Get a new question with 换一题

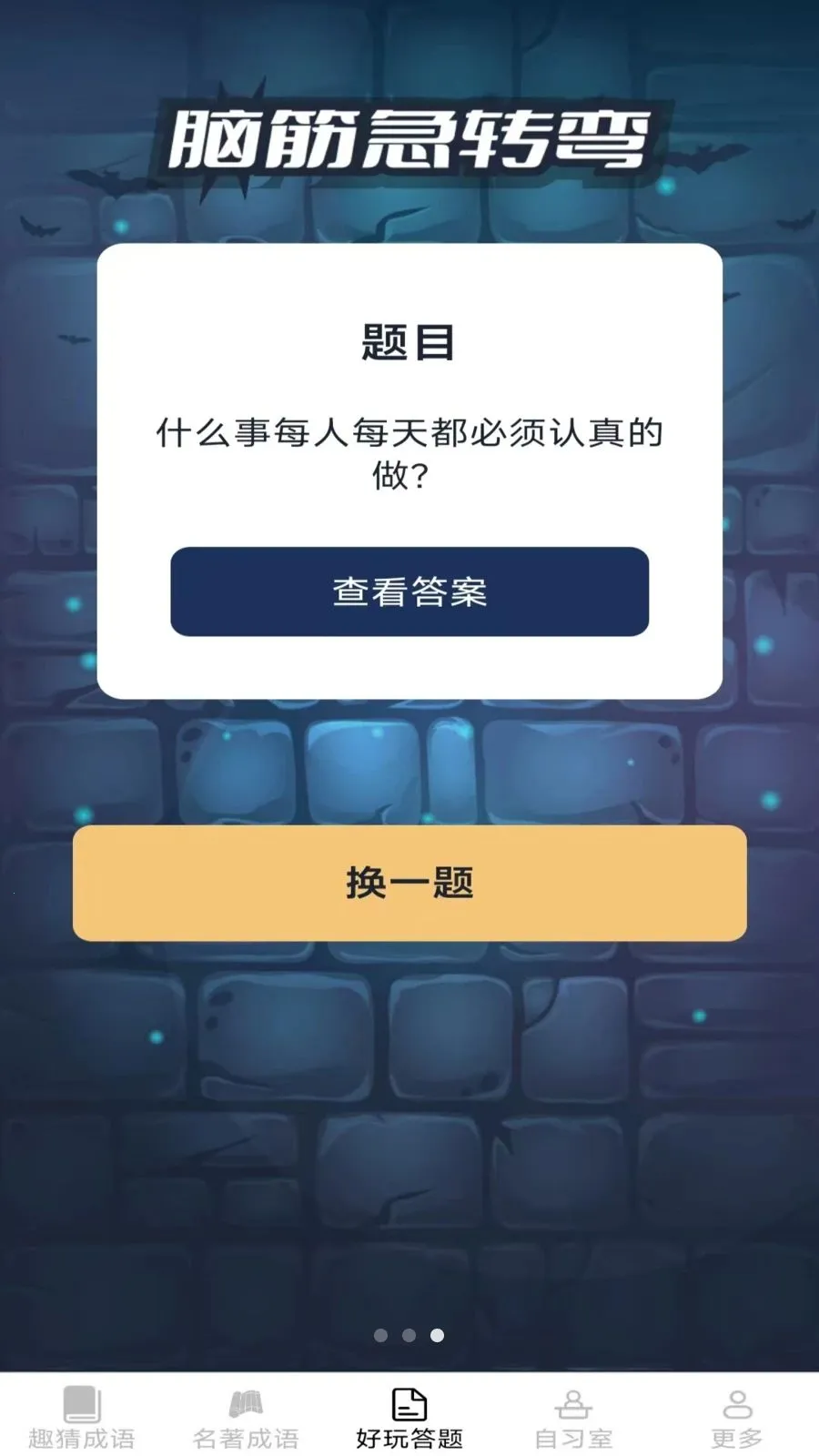point(409,883)
